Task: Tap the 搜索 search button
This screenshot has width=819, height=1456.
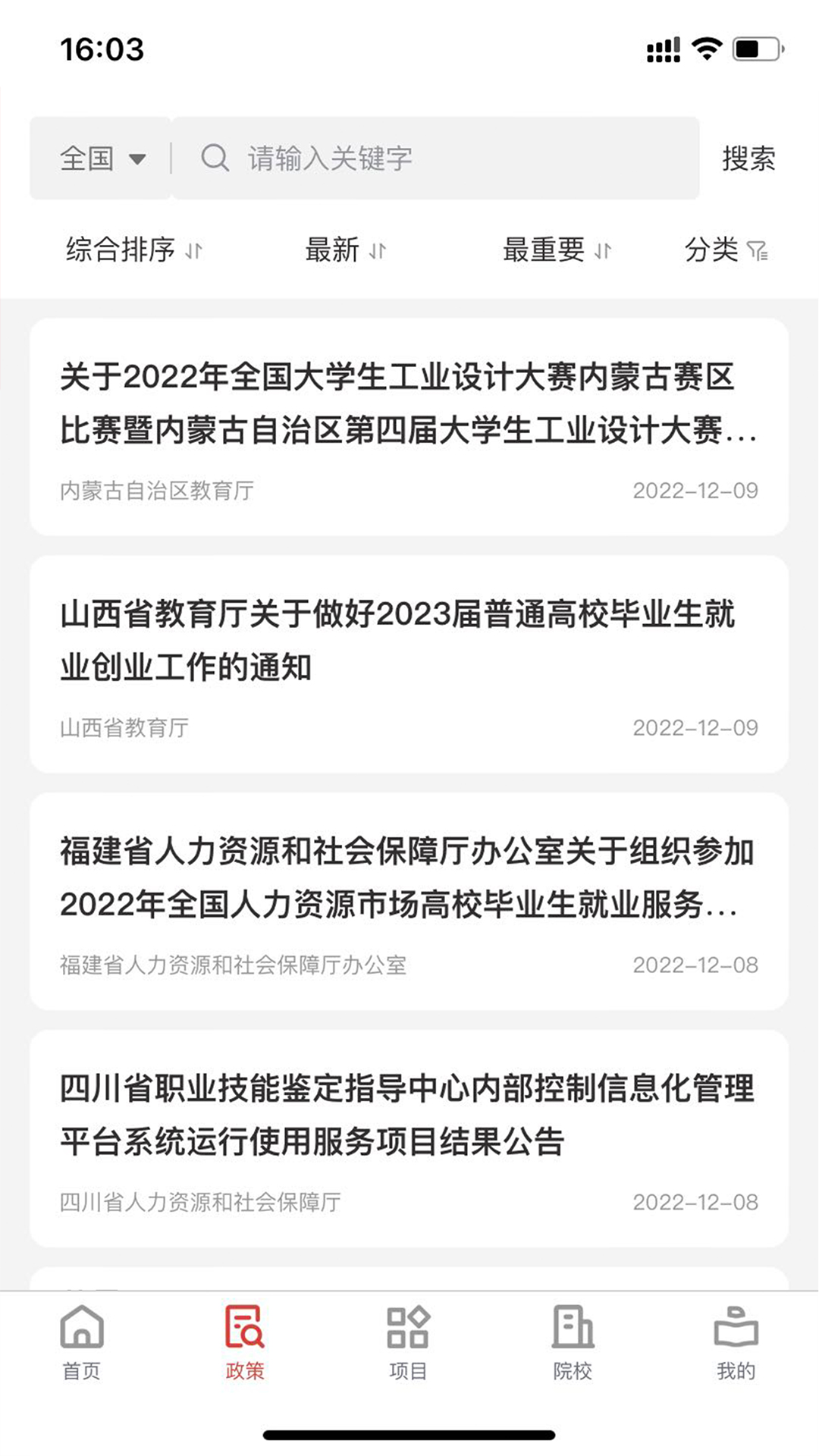Action: coord(749,158)
